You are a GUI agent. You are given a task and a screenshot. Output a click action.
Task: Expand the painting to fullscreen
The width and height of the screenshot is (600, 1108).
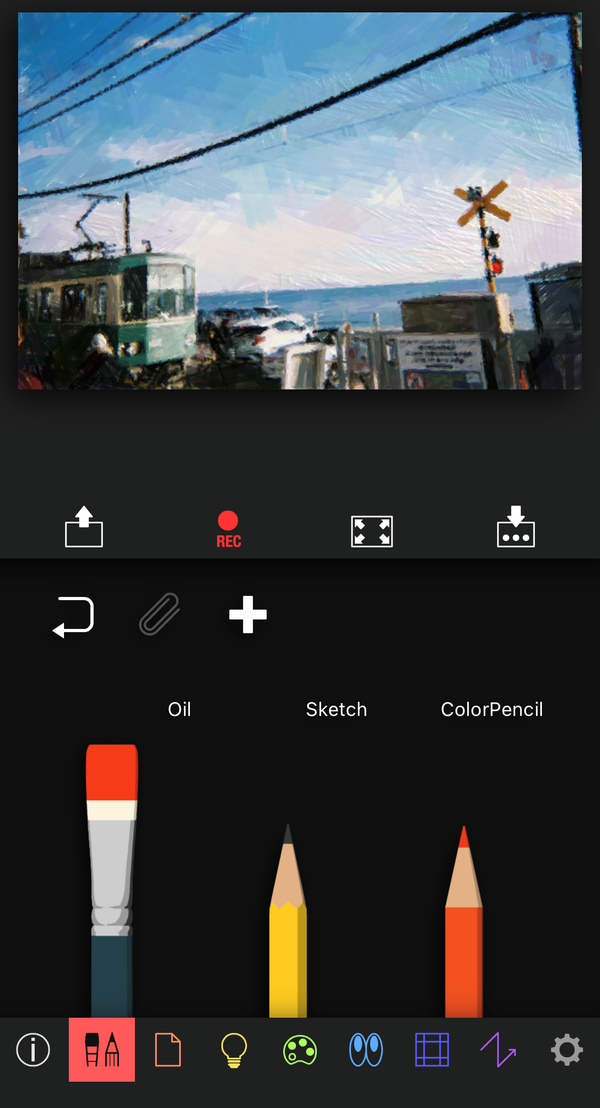372,531
